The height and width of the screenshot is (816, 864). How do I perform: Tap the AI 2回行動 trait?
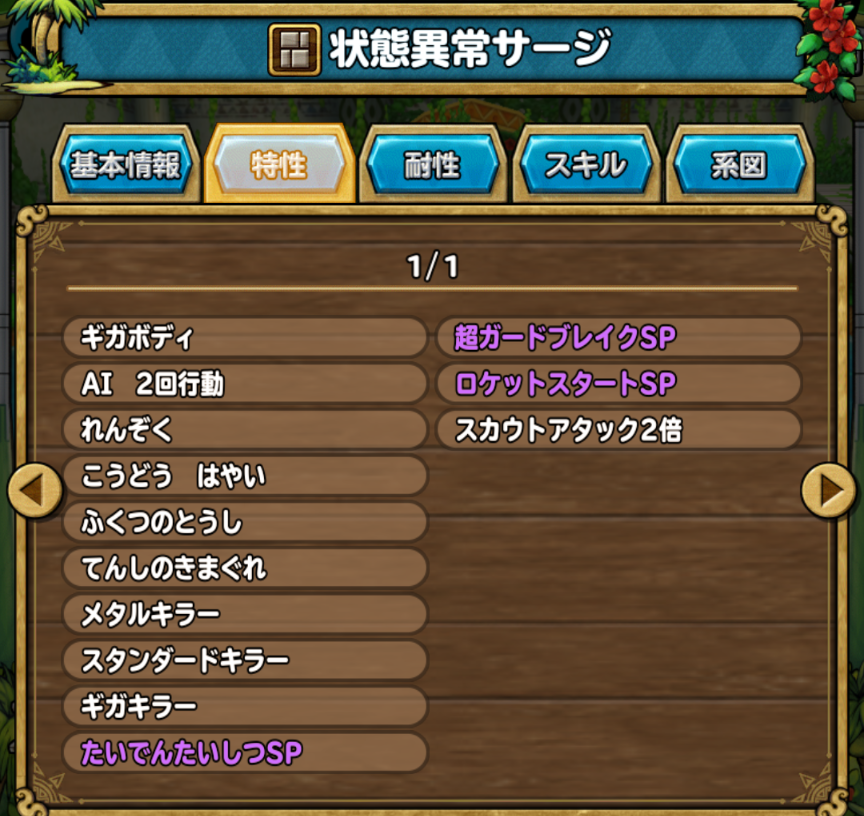[244, 384]
